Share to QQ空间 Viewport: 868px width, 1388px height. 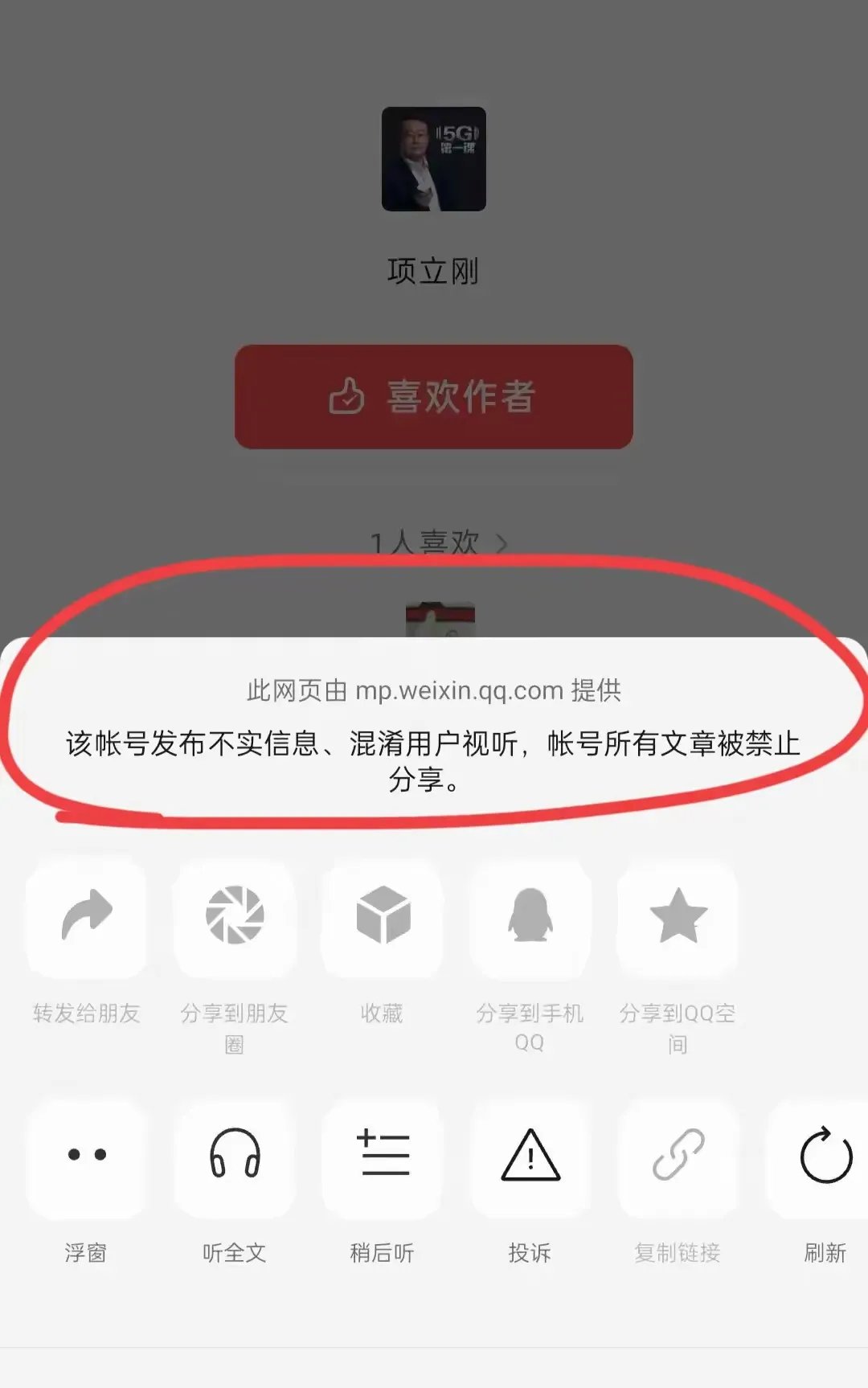pos(678,919)
